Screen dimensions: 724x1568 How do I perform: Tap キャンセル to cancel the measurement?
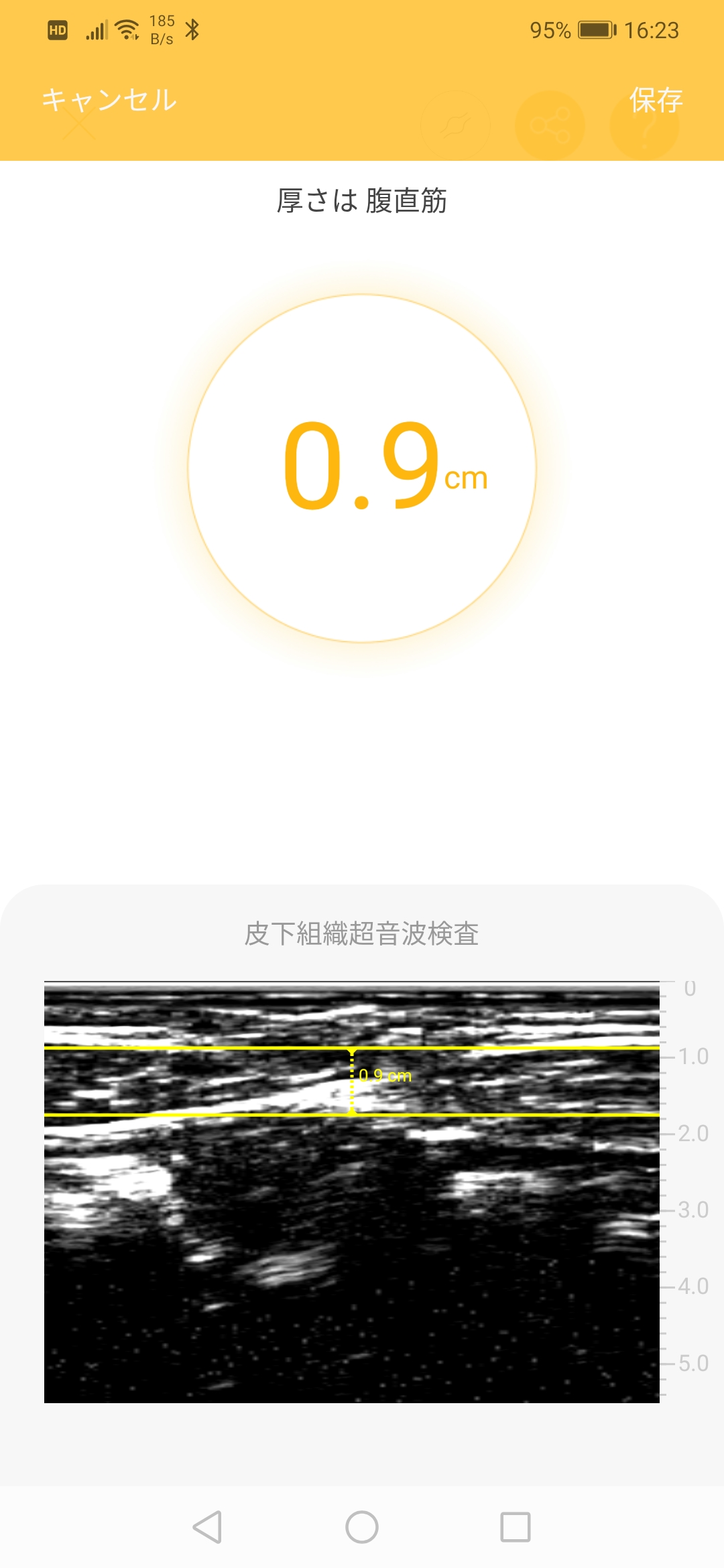coord(109,100)
